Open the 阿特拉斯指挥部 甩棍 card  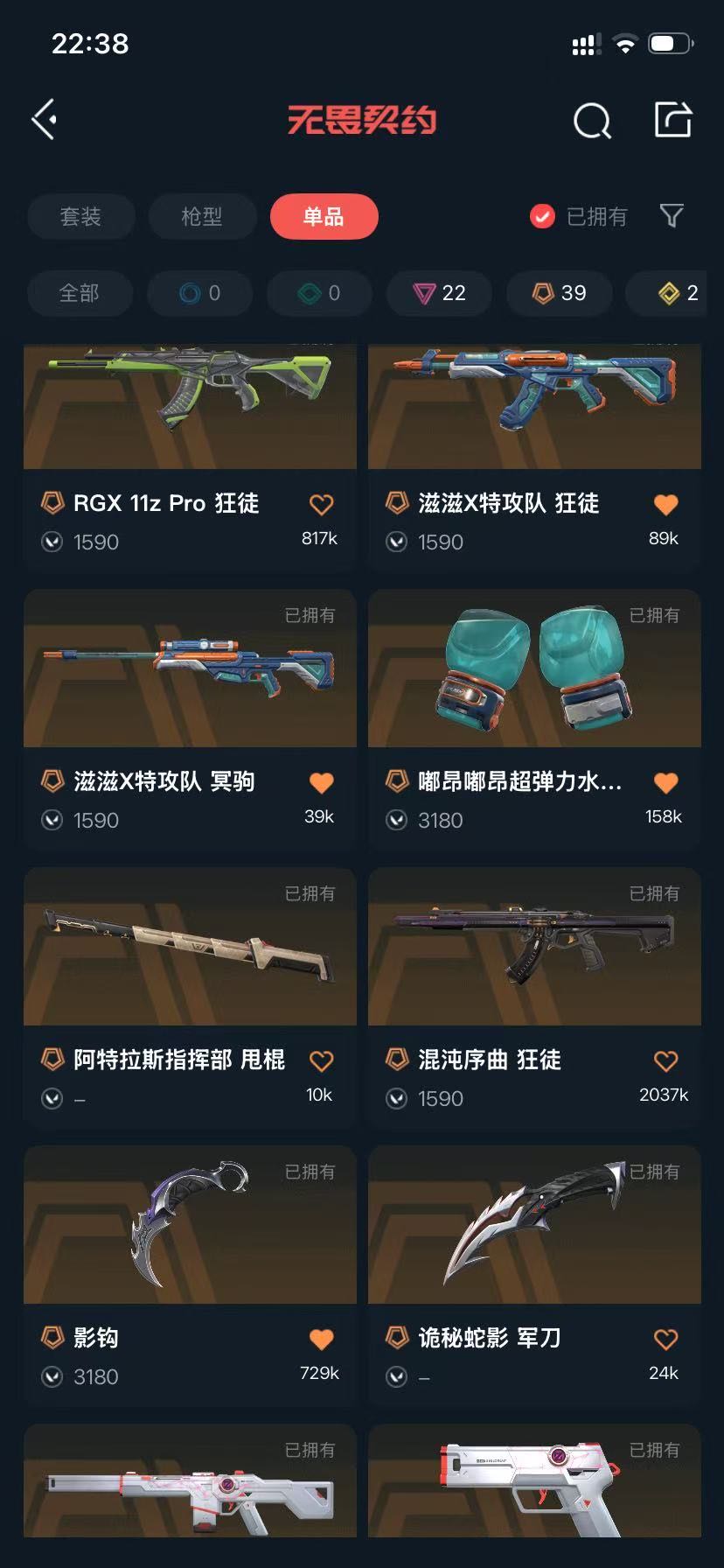(x=190, y=949)
